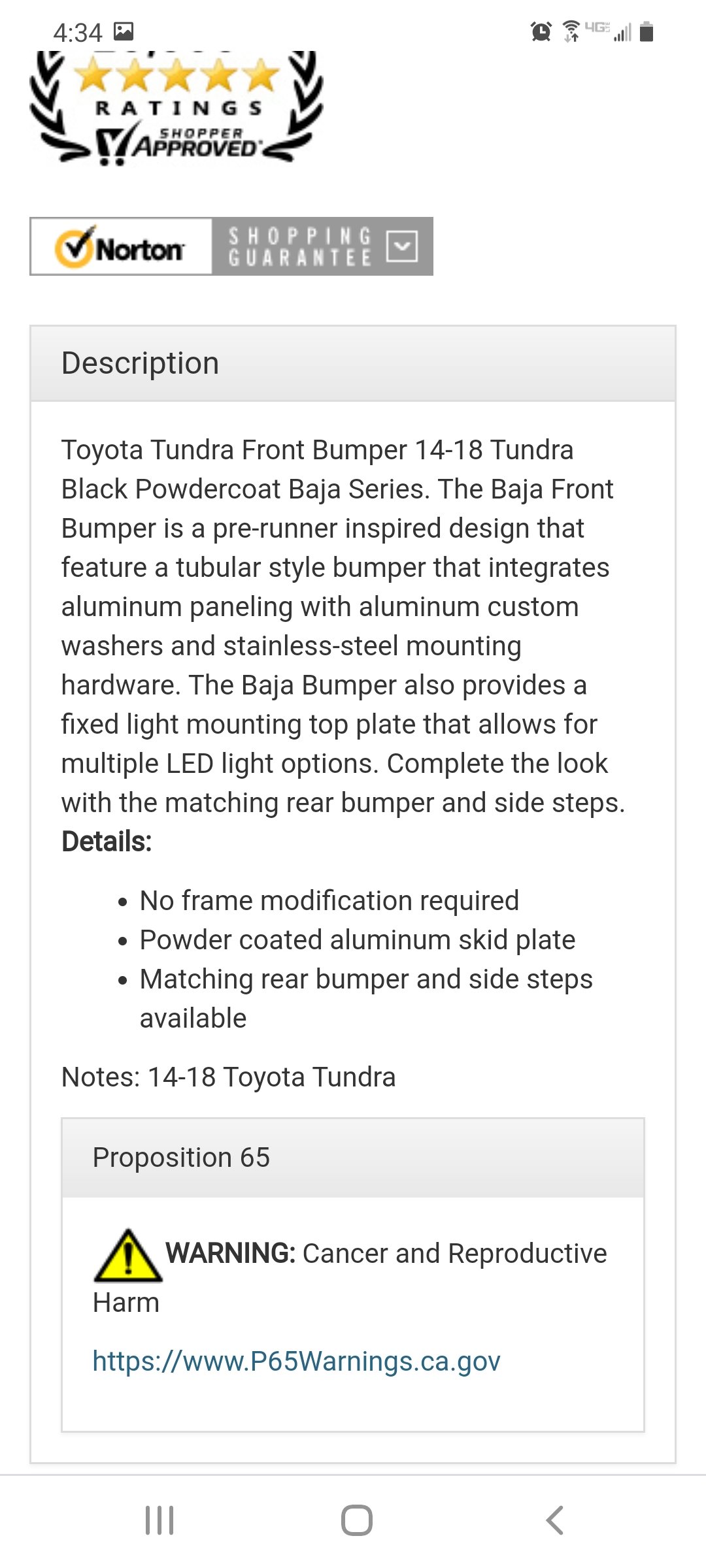This screenshot has width=706, height=1568.
Task: Go back with the system back button
Action: click(554, 1520)
